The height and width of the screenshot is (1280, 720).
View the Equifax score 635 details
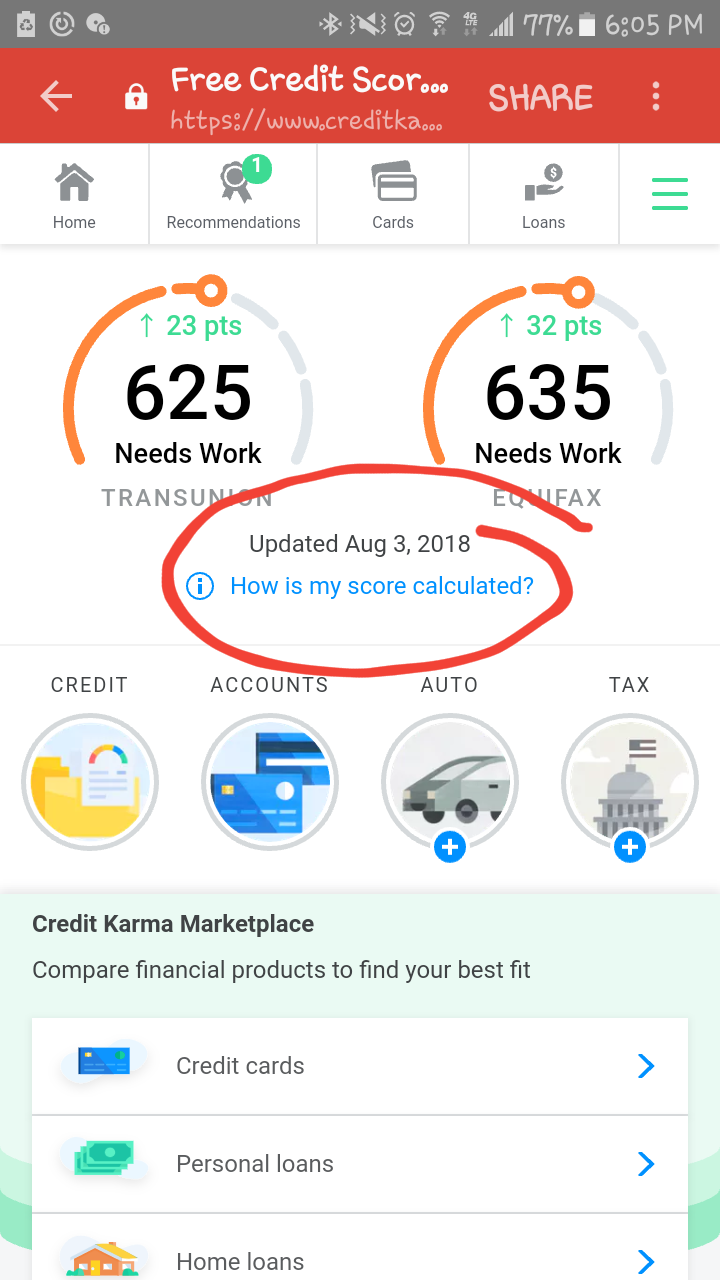click(x=548, y=392)
